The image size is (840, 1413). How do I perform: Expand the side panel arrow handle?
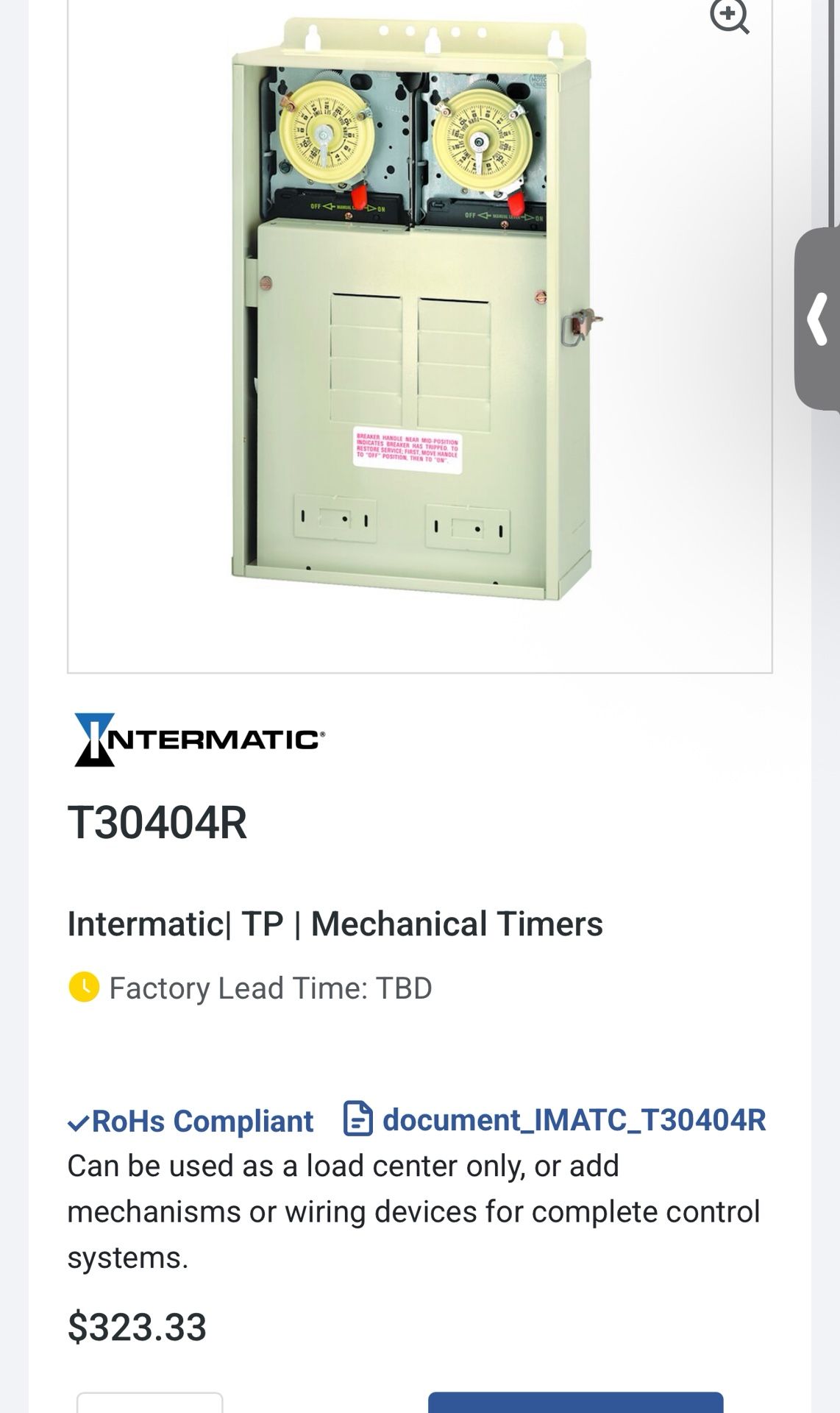pos(817,319)
